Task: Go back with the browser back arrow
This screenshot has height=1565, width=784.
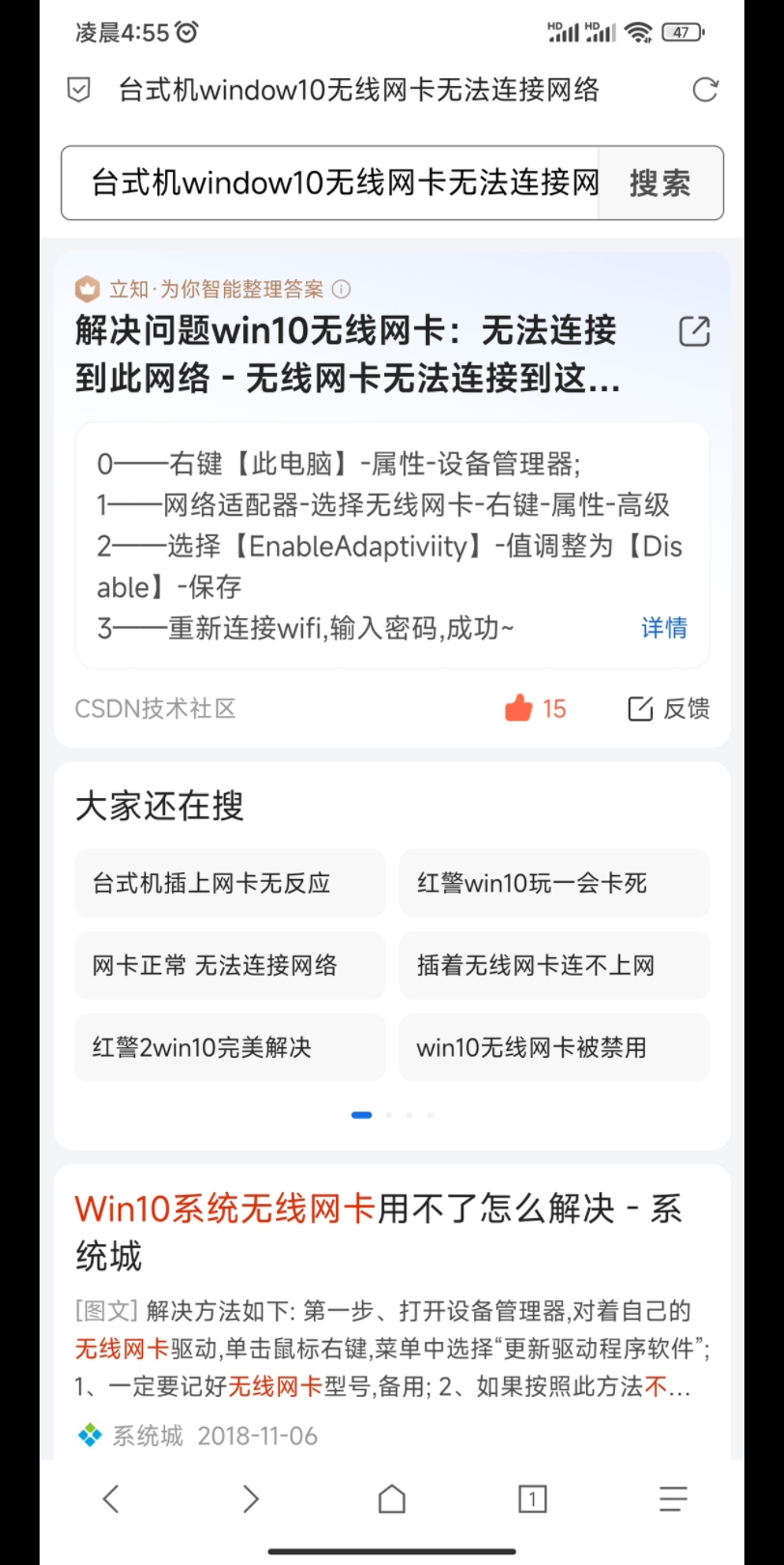Action: (110, 1498)
